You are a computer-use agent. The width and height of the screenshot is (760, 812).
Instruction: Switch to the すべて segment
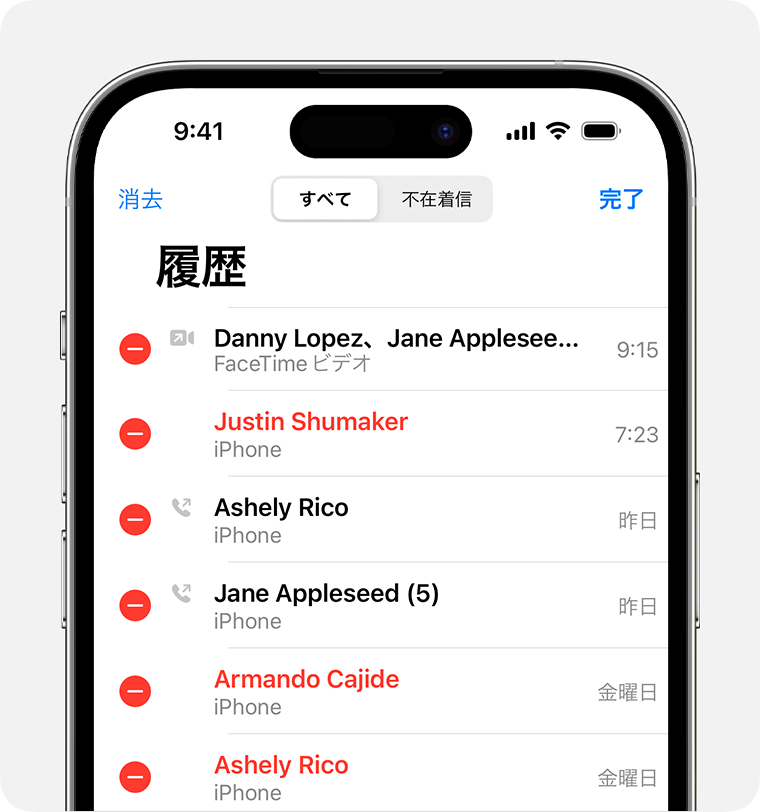click(325, 199)
